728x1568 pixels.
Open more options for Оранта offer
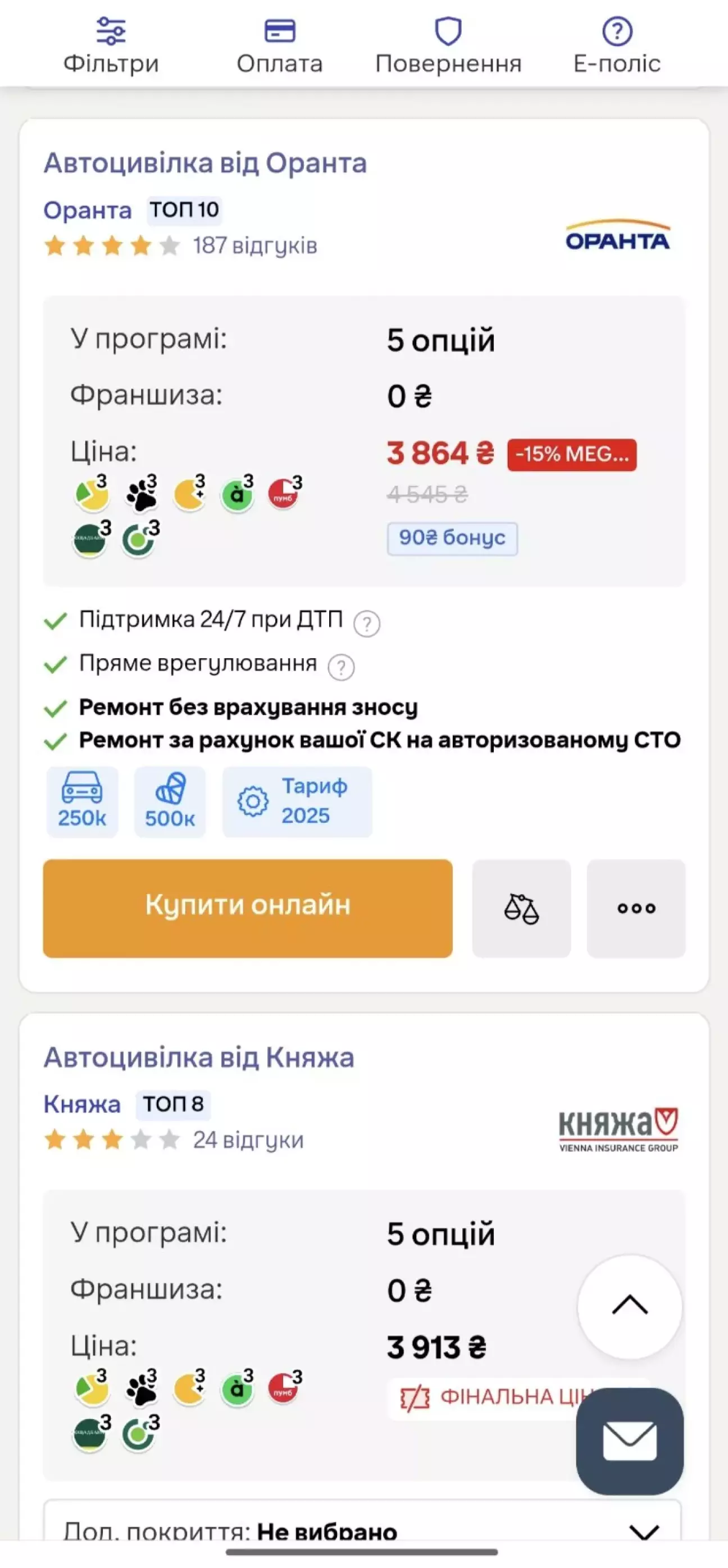click(636, 908)
